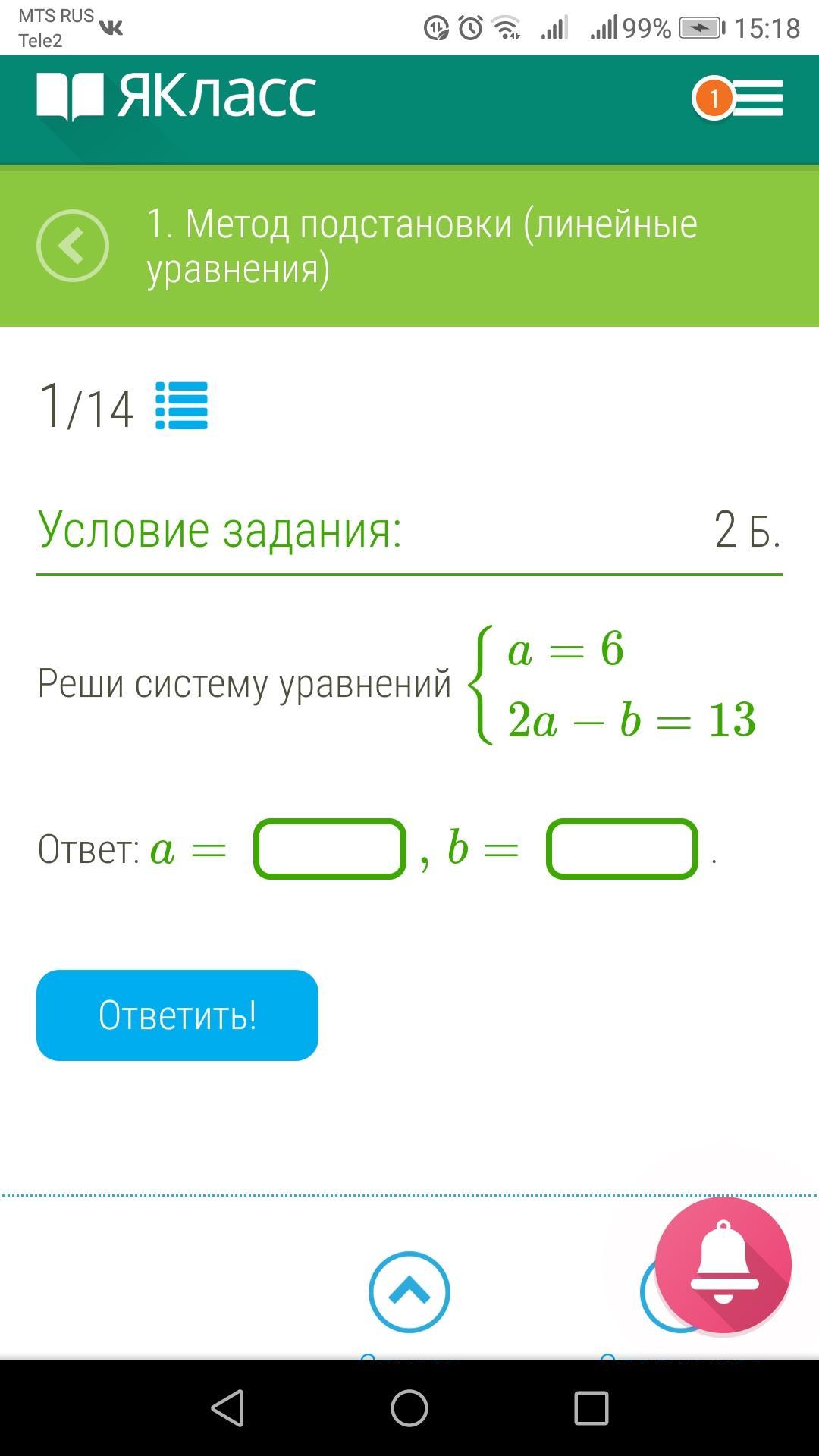Open recent apps from the navigation bar

click(591, 1408)
